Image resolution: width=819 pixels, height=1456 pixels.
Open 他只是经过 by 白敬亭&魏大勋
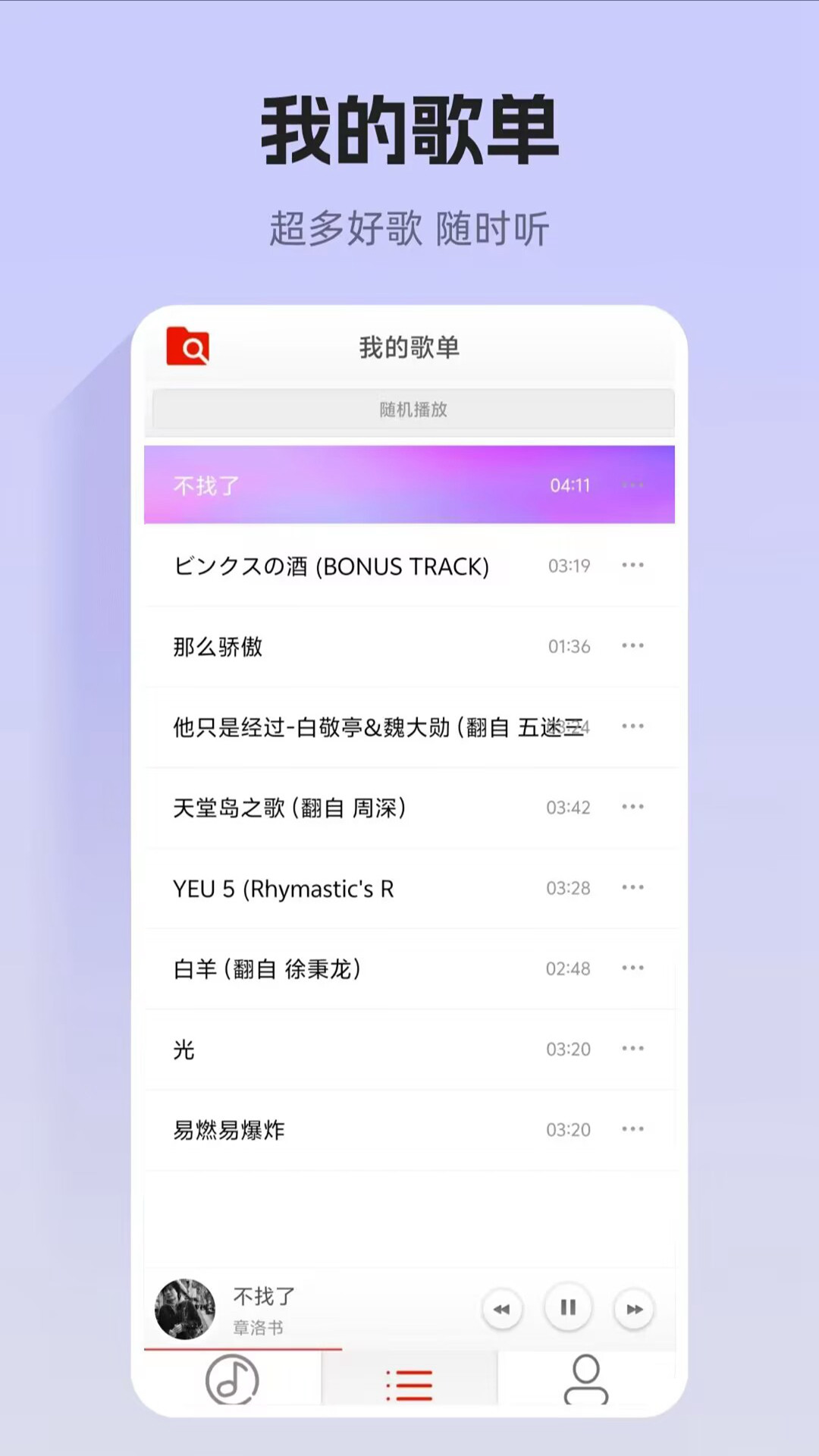341,726
